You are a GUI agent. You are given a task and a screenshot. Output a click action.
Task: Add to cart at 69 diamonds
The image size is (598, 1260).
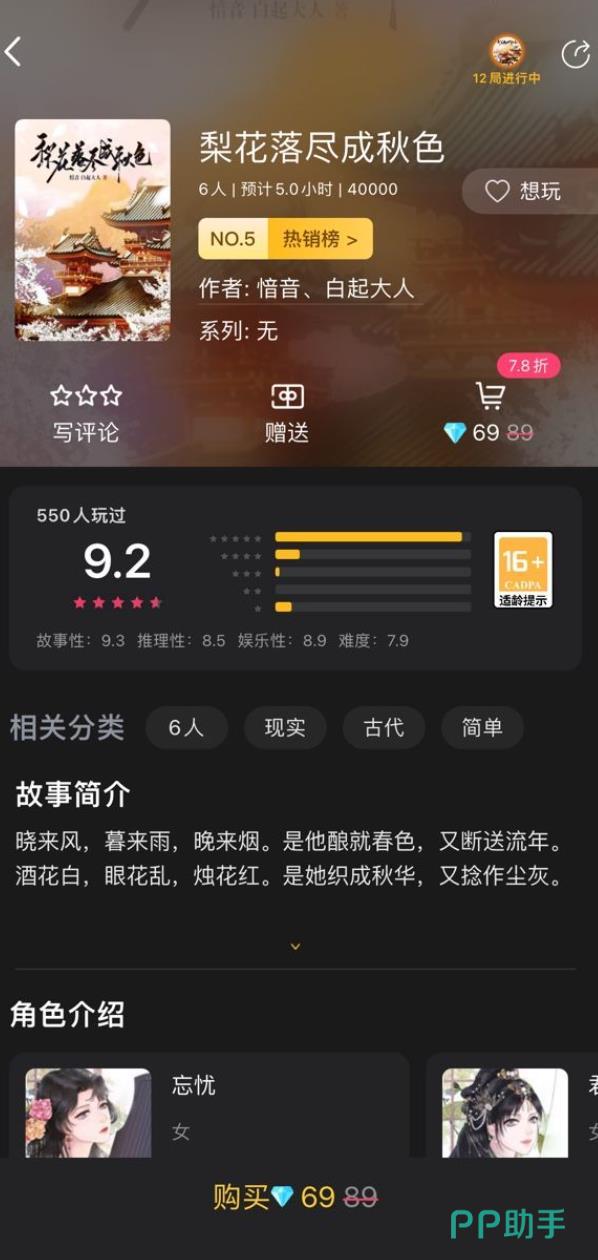point(489,413)
